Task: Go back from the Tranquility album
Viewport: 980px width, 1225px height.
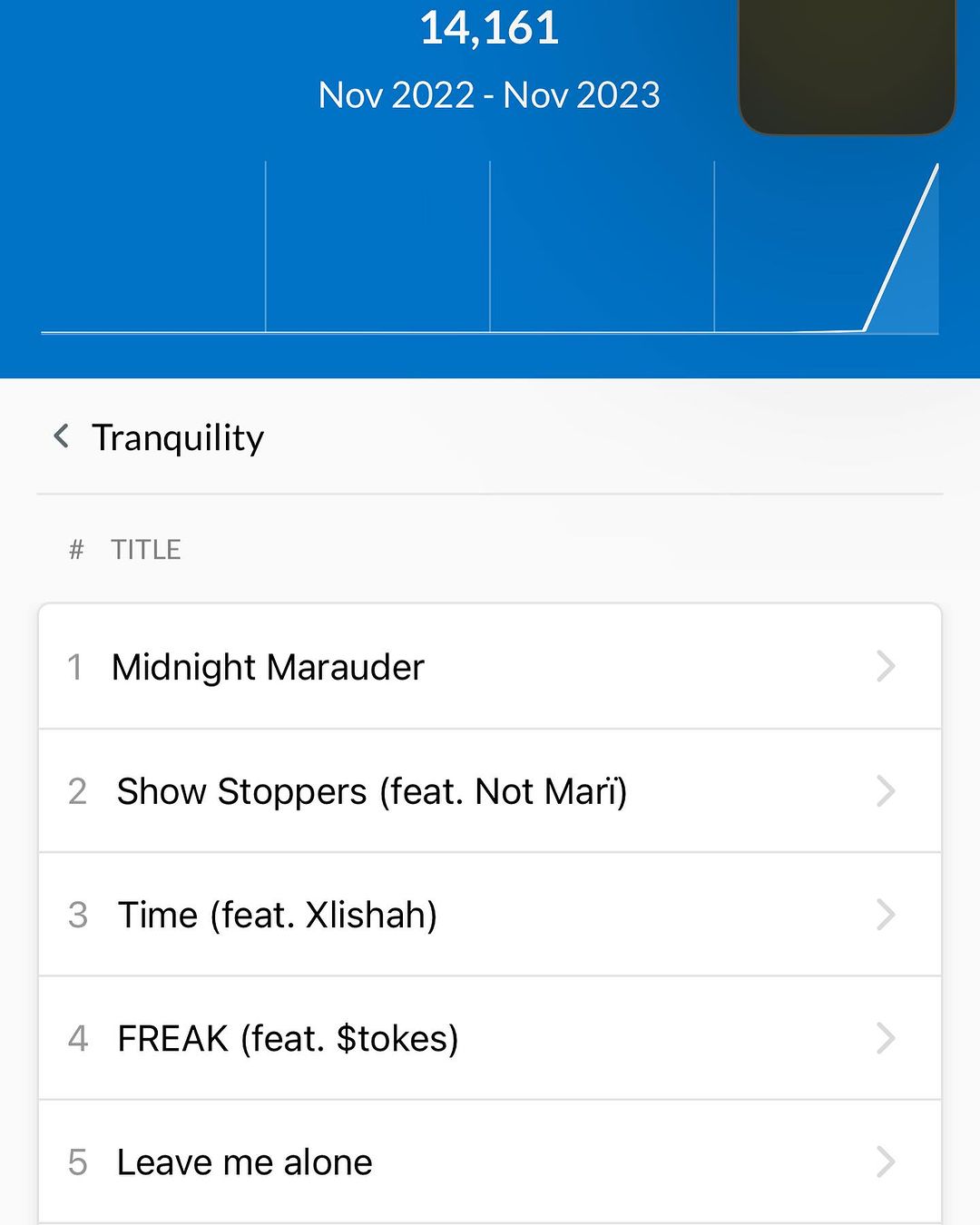Action: point(62,436)
